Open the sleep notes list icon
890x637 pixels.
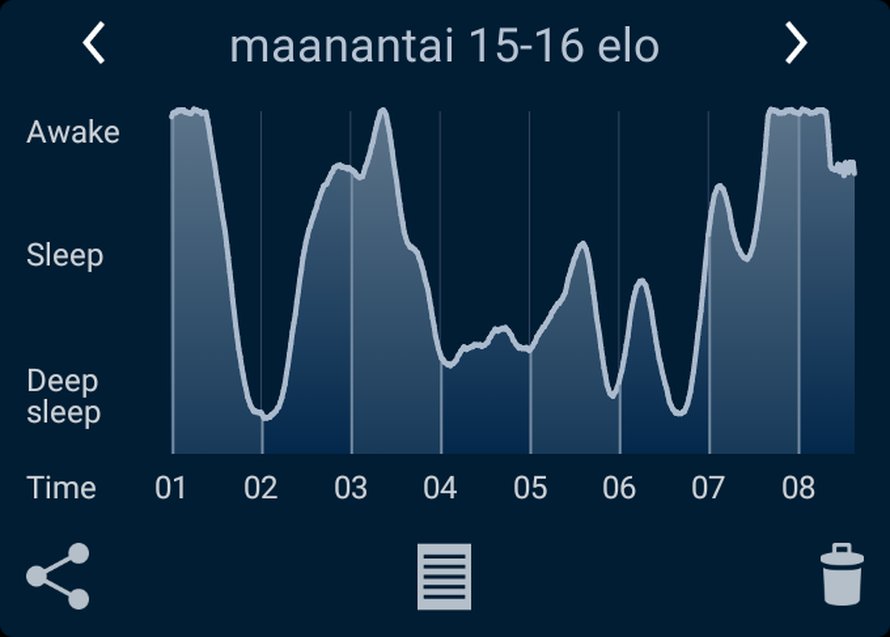[444, 576]
